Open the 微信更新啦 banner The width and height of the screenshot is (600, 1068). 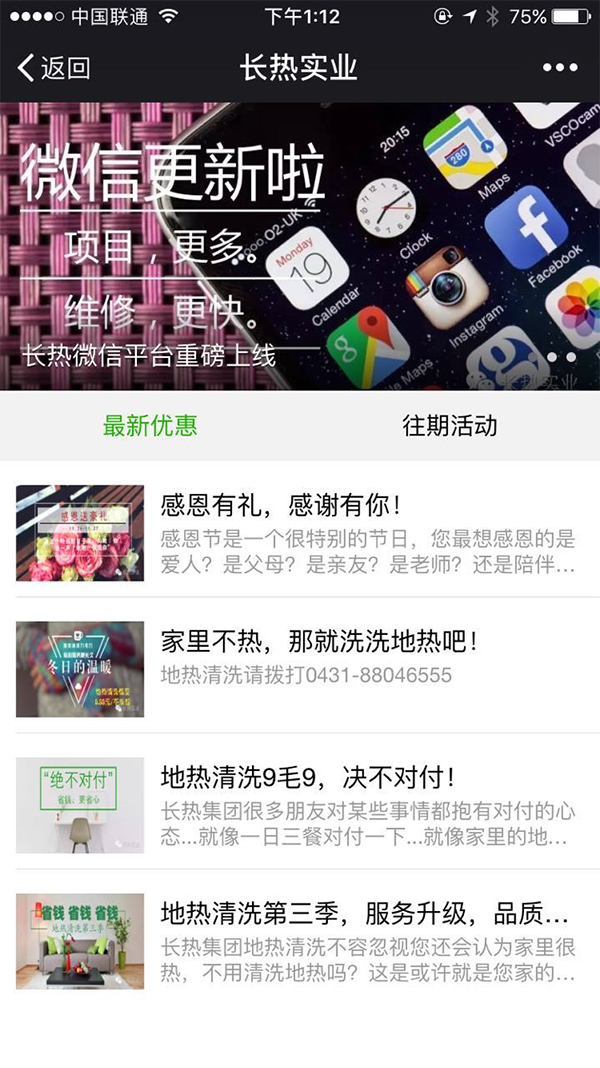[x=300, y=246]
